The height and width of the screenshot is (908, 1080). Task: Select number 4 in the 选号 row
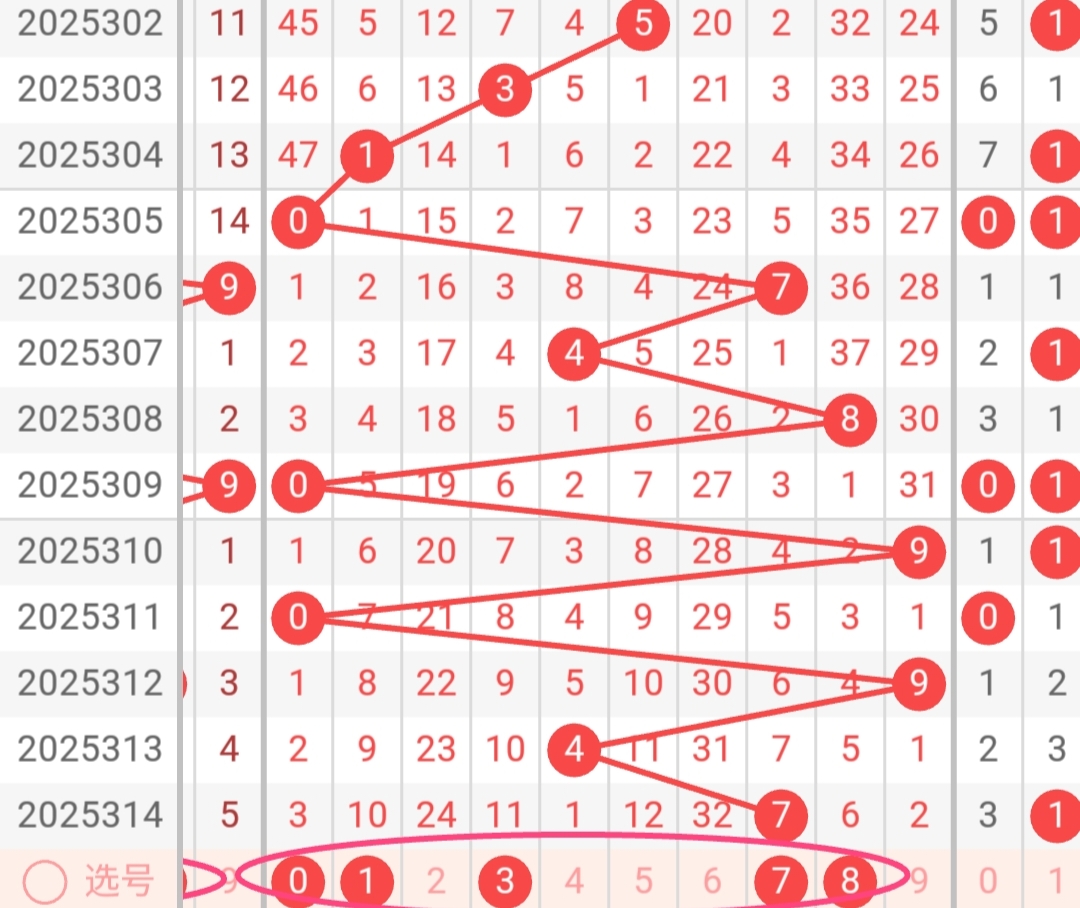point(574,881)
